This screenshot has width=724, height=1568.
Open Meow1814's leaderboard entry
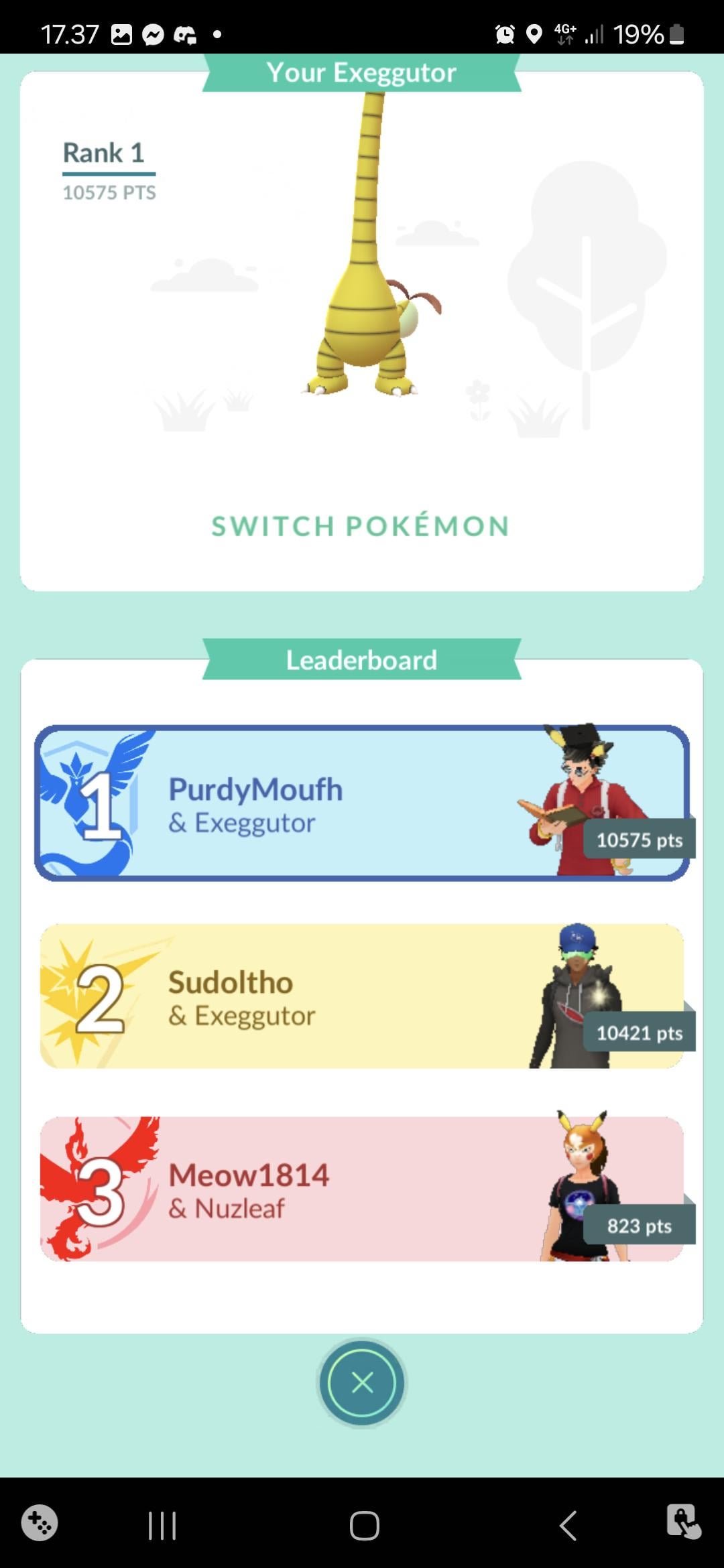(x=362, y=1189)
